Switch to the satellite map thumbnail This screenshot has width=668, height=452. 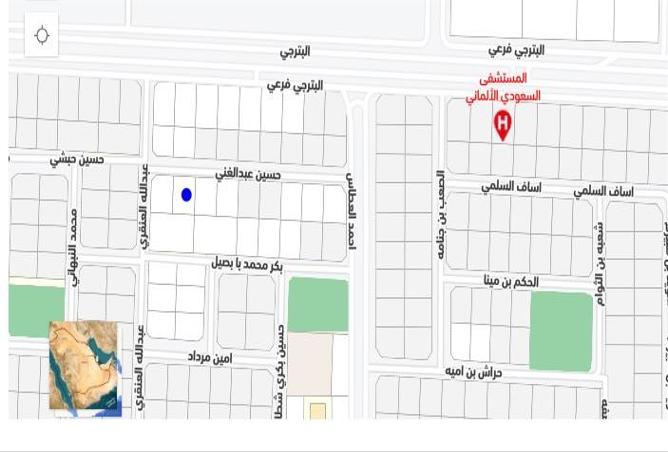[85, 366]
